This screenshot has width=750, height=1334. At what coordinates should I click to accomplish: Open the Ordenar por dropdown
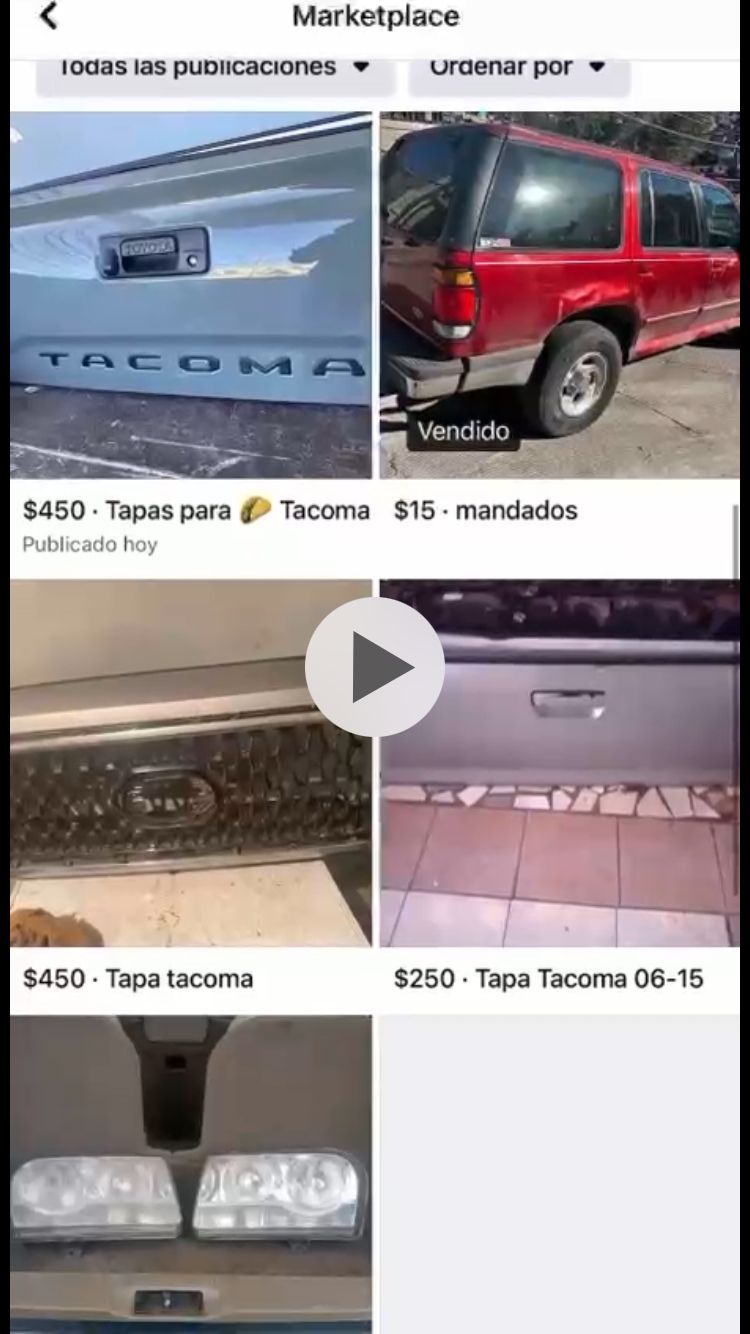pos(518,69)
